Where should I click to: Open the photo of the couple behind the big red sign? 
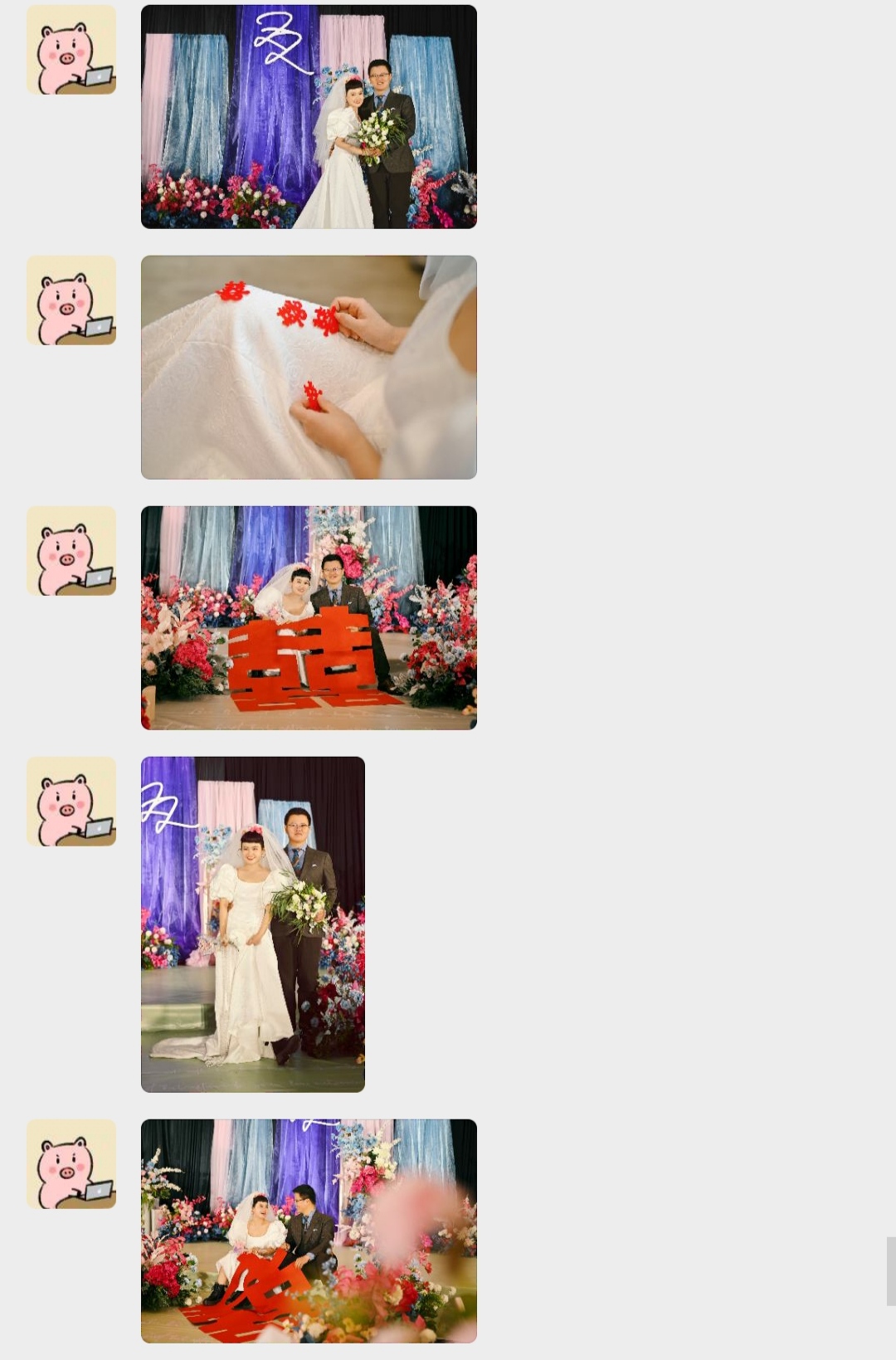(x=309, y=618)
